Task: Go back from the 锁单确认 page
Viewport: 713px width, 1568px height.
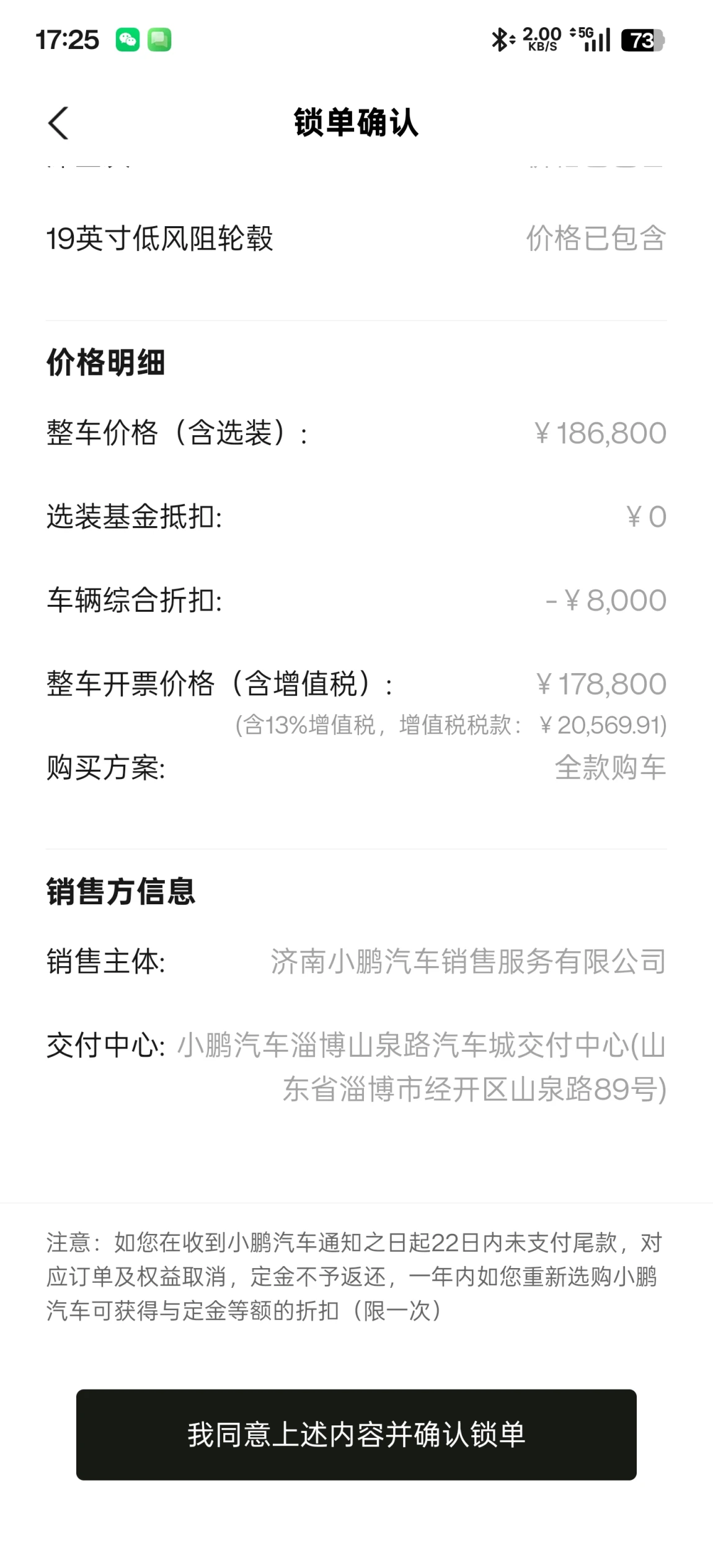Action: (58, 123)
